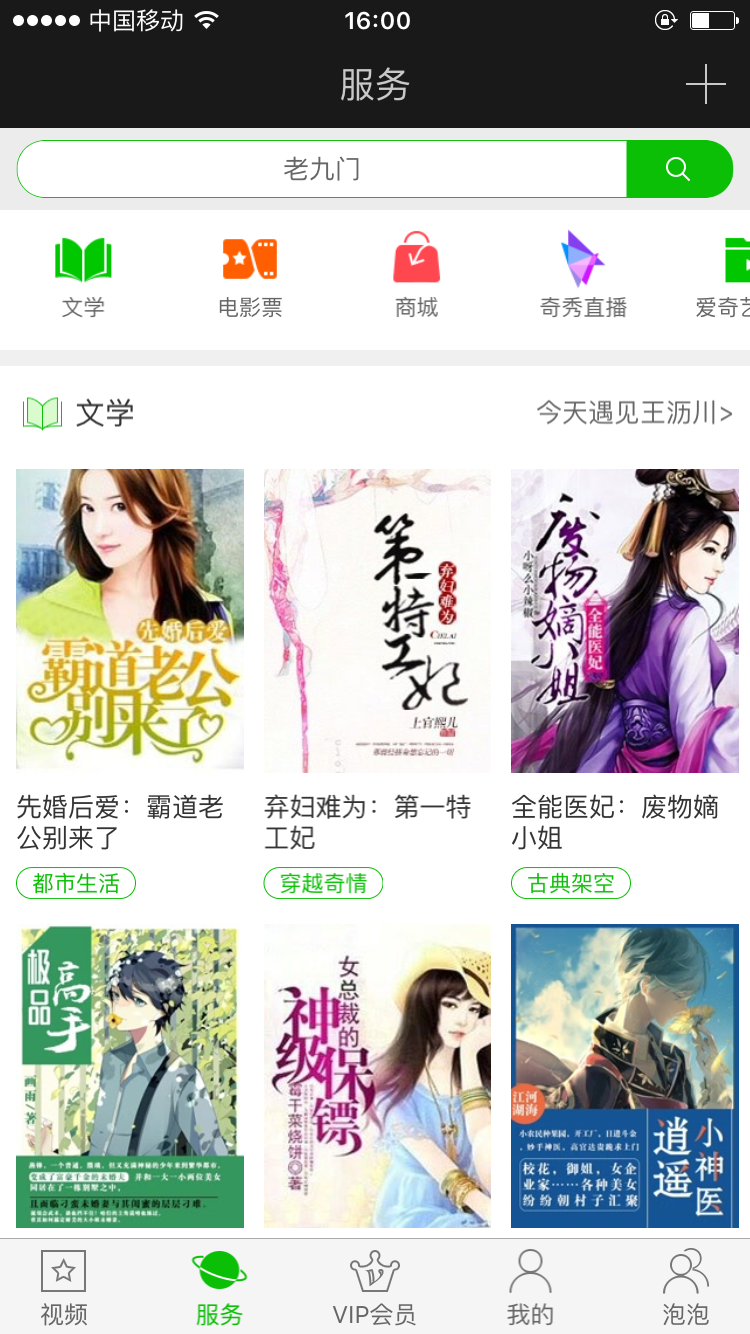750x1334 pixels.
Task: Tap the 穿越奇情 category tag
Action: click(x=322, y=882)
